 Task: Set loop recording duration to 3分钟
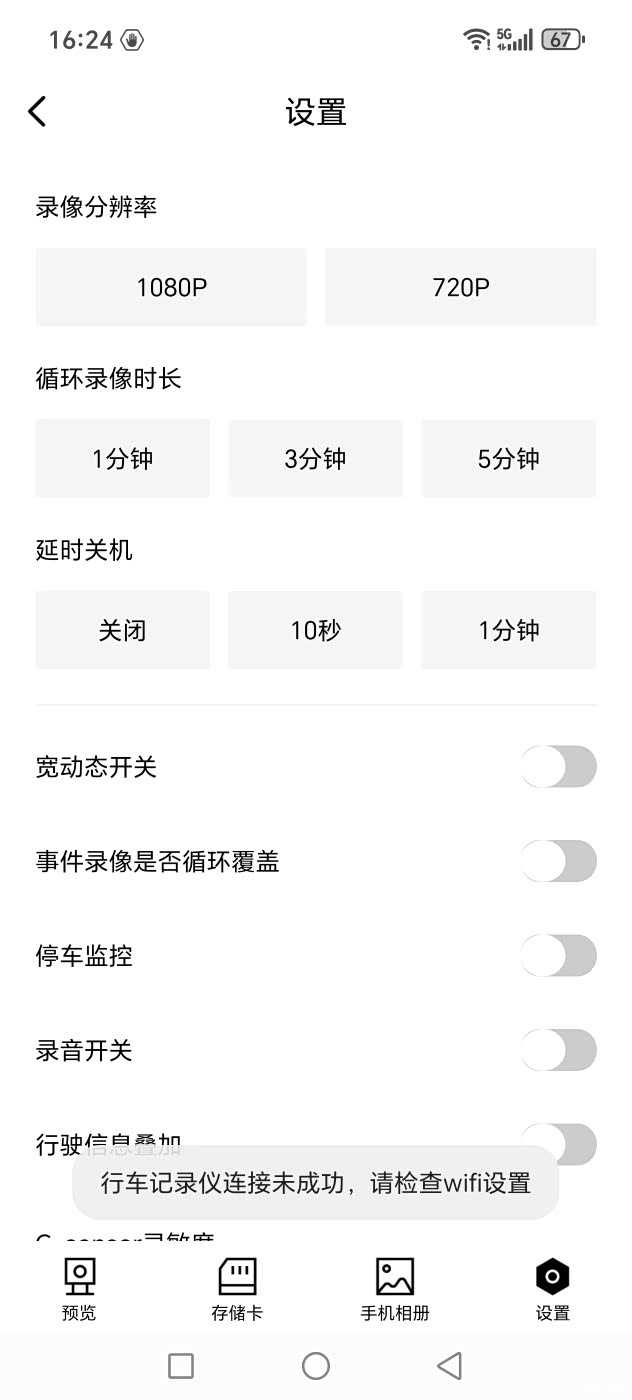[315, 459]
